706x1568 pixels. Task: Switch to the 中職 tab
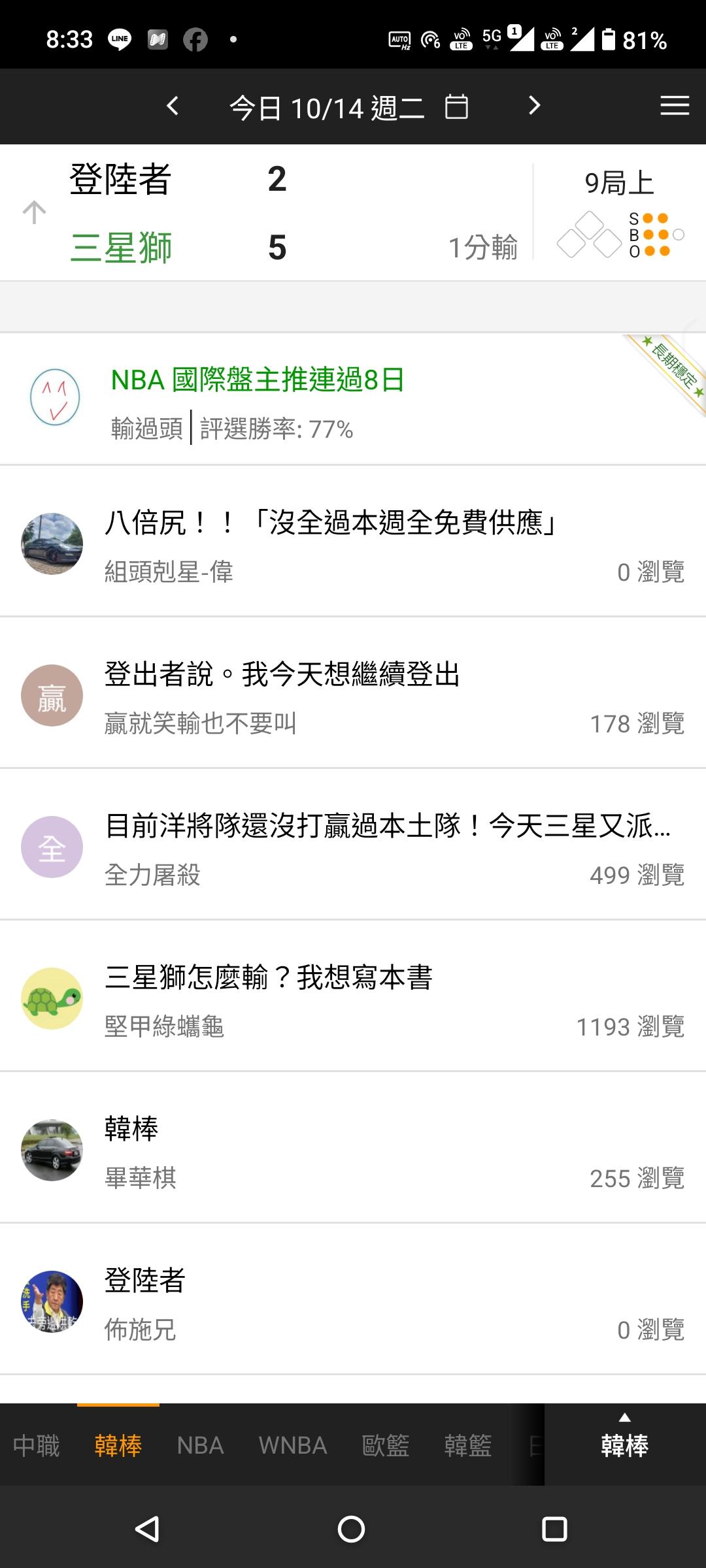tap(37, 1446)
